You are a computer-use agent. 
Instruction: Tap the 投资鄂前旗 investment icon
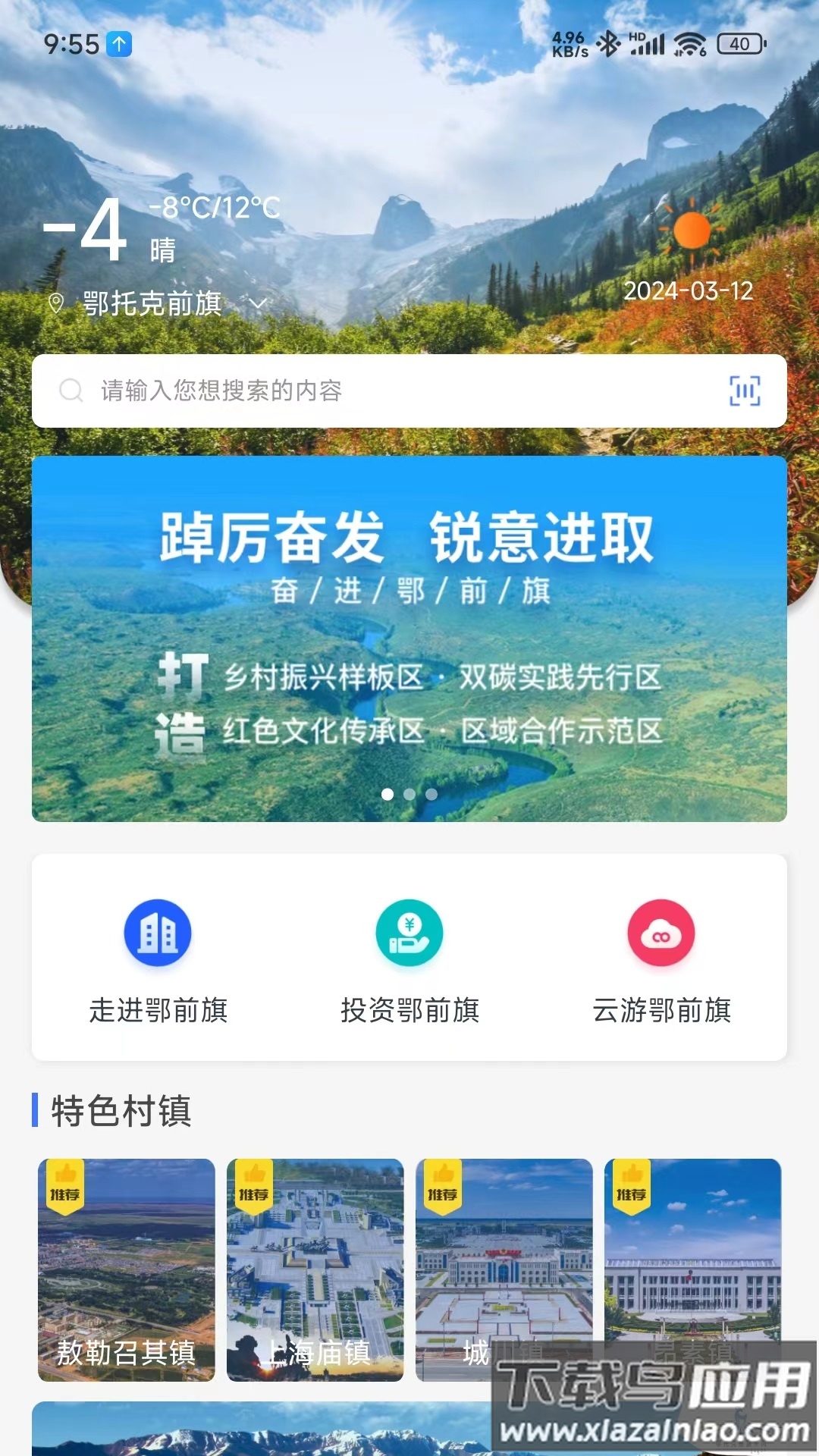(x=408, y=934)
